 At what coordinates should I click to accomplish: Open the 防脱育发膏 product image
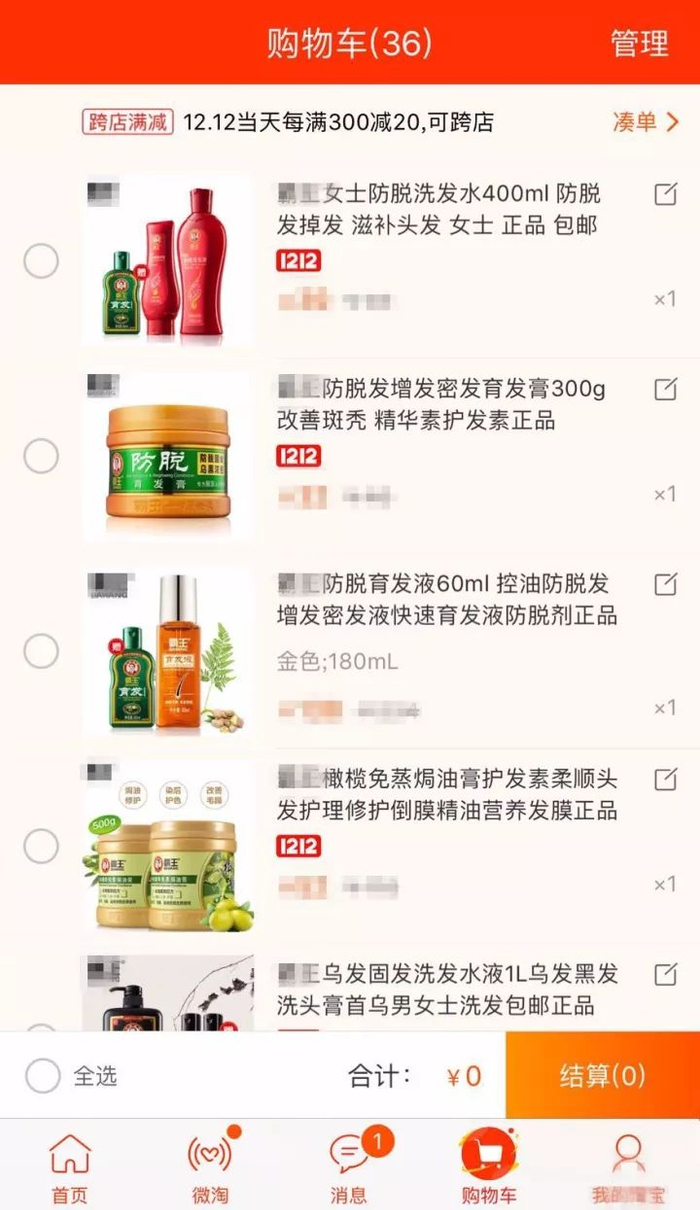point(168,456)
